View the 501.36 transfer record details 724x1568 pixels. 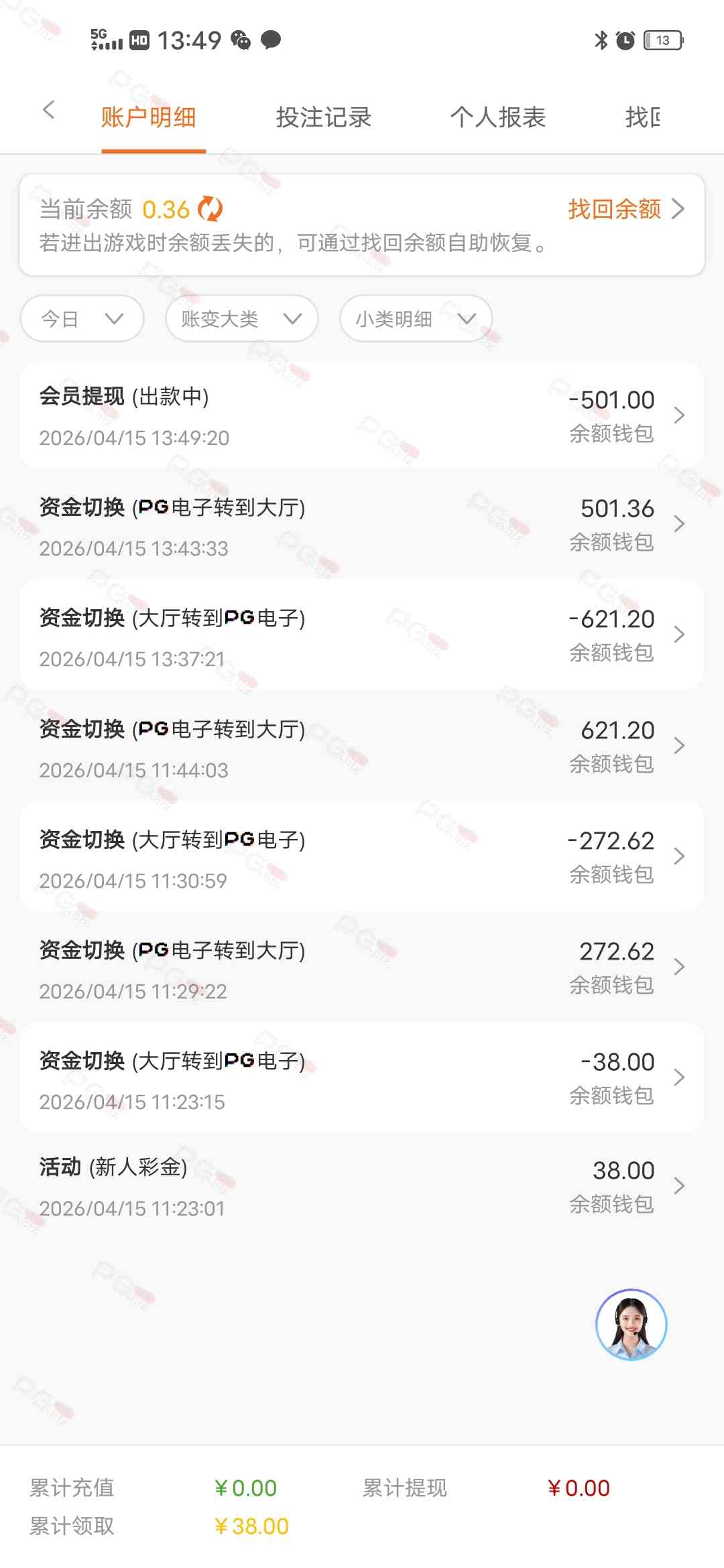[362, 526]
